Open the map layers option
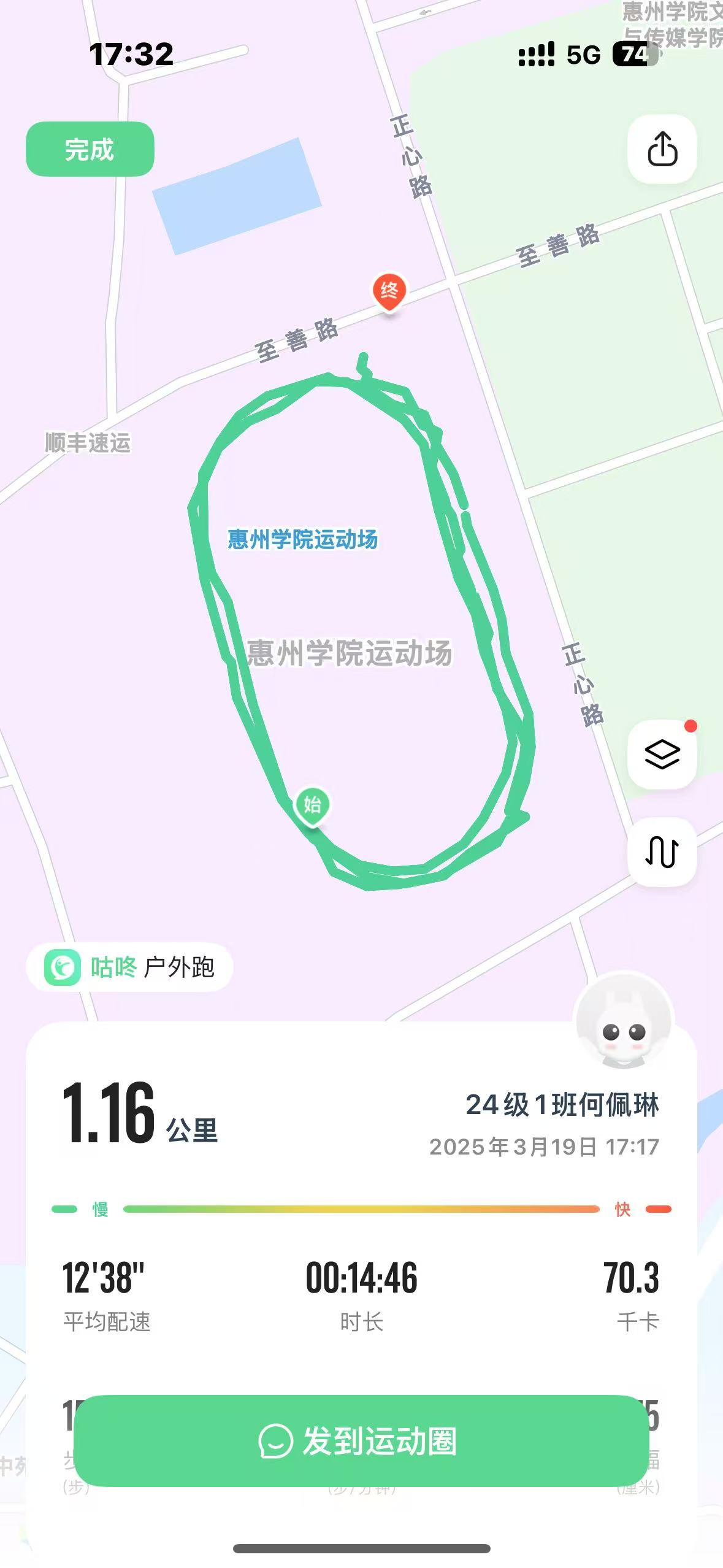Viewport: 723px width, 1568px height. coord(662,754)
